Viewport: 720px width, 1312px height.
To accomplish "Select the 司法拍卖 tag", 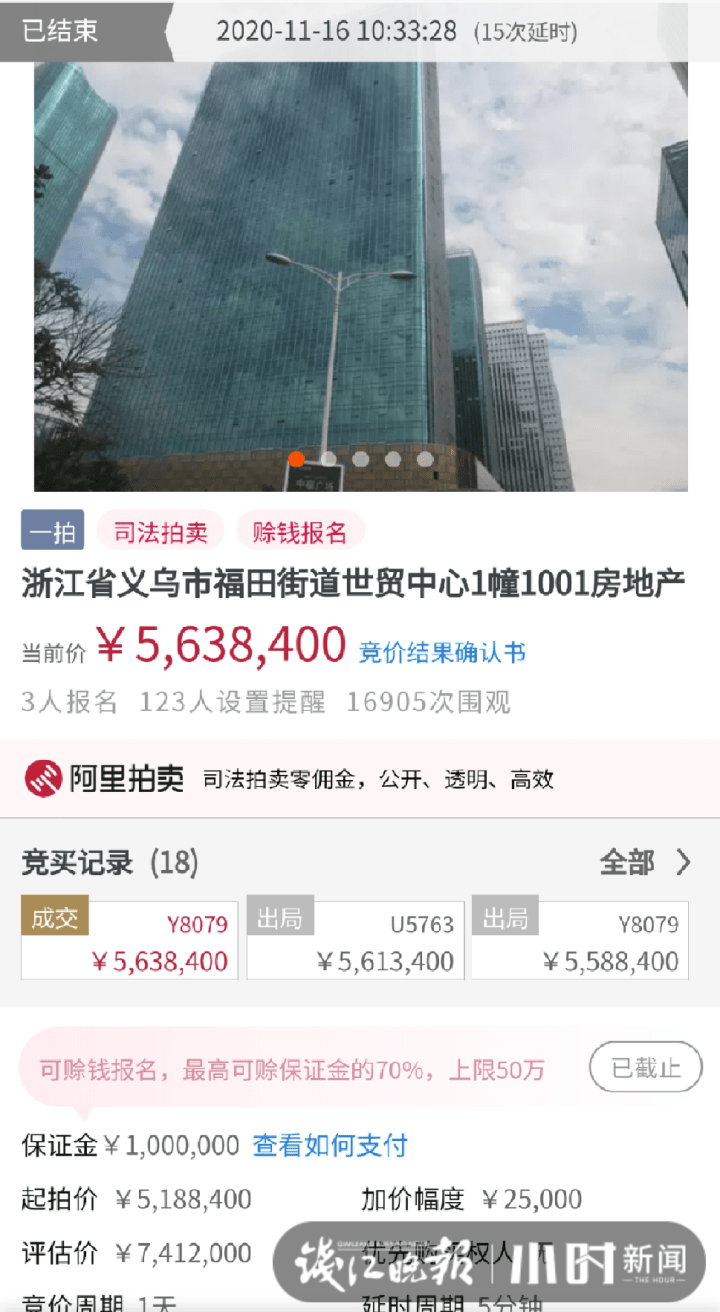I will coord(160,533).
